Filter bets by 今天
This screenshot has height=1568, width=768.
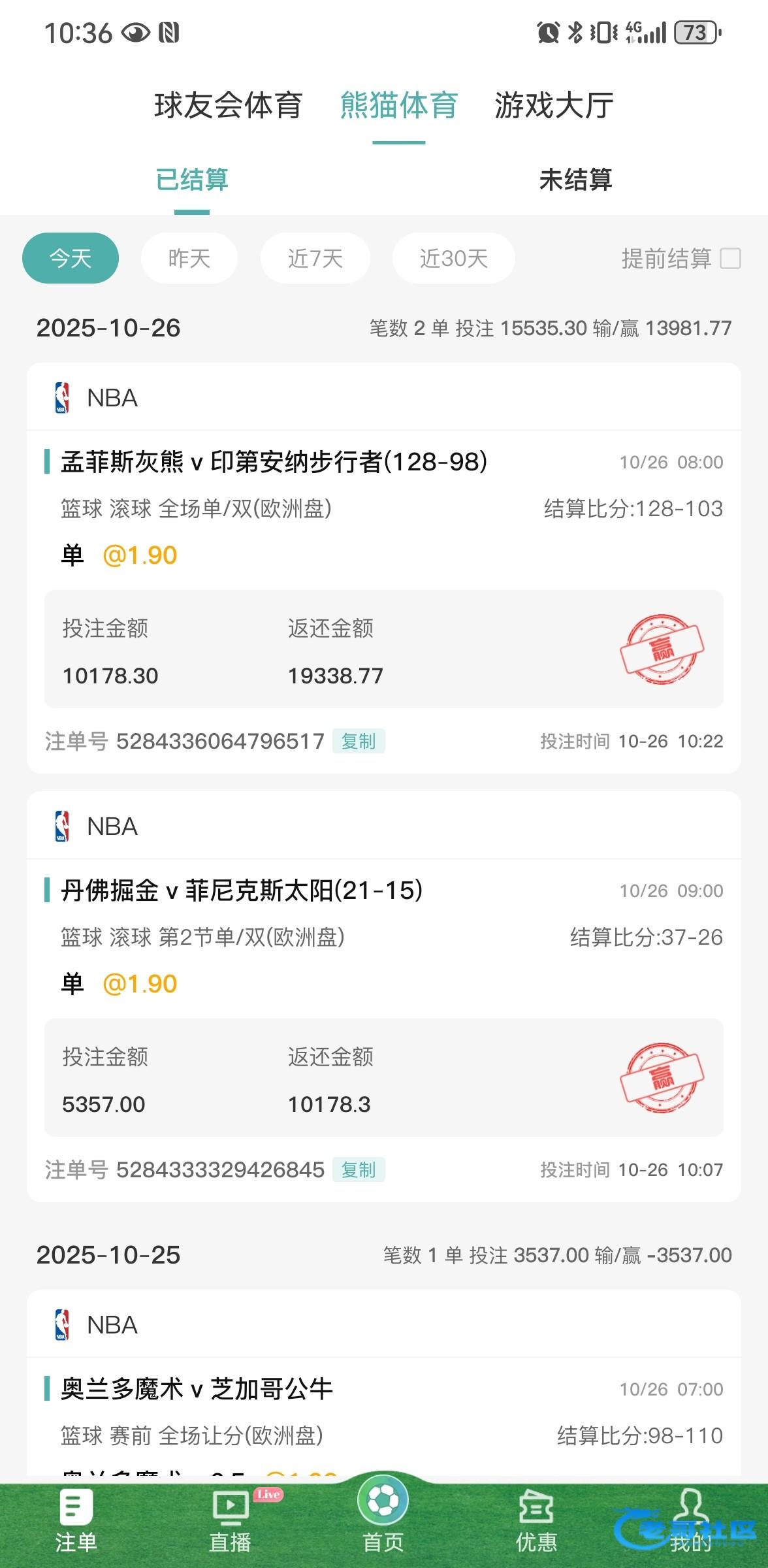(x=71, y=259)
